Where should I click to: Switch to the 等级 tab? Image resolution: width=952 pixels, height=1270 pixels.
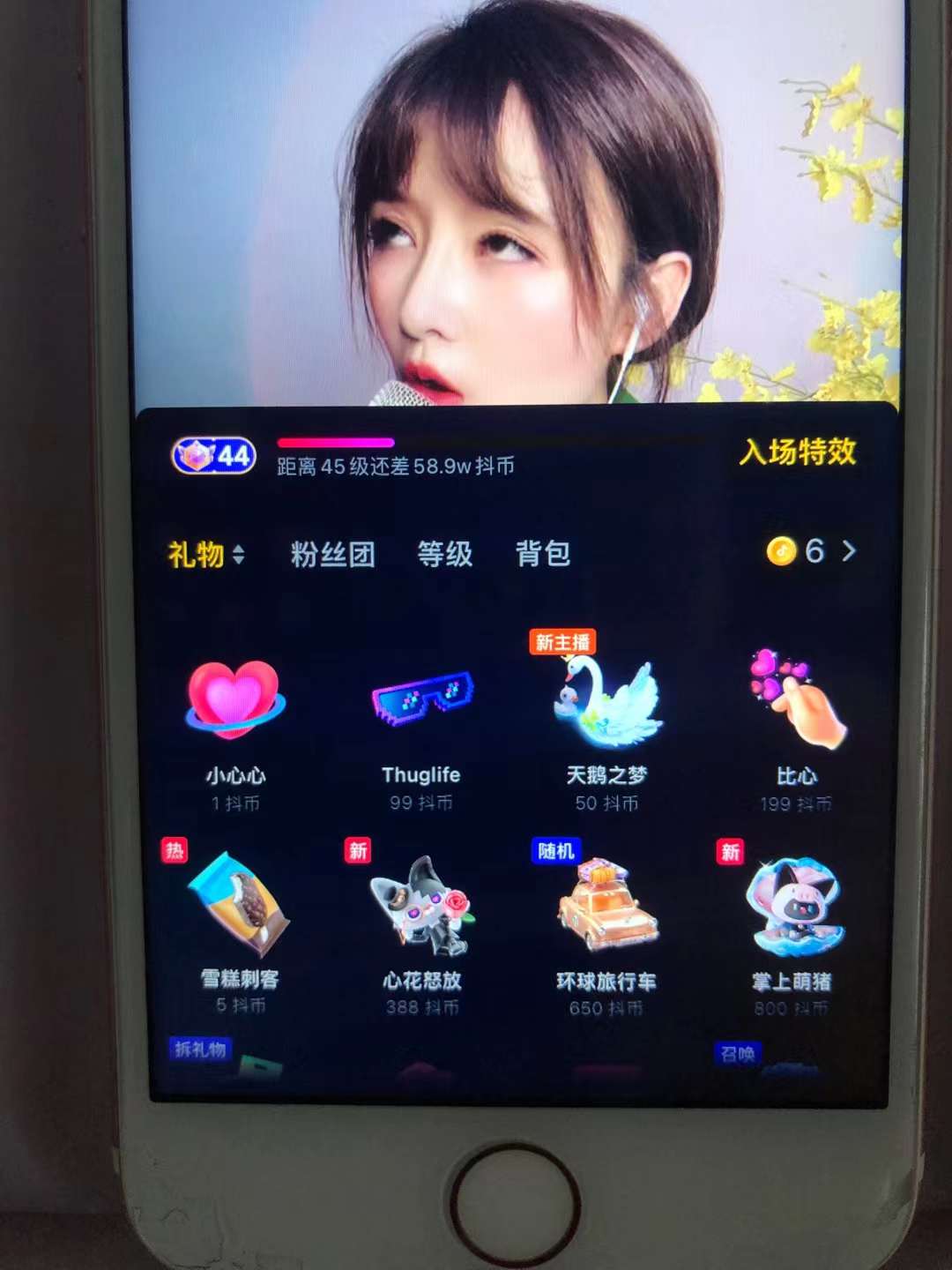point(444,555)
